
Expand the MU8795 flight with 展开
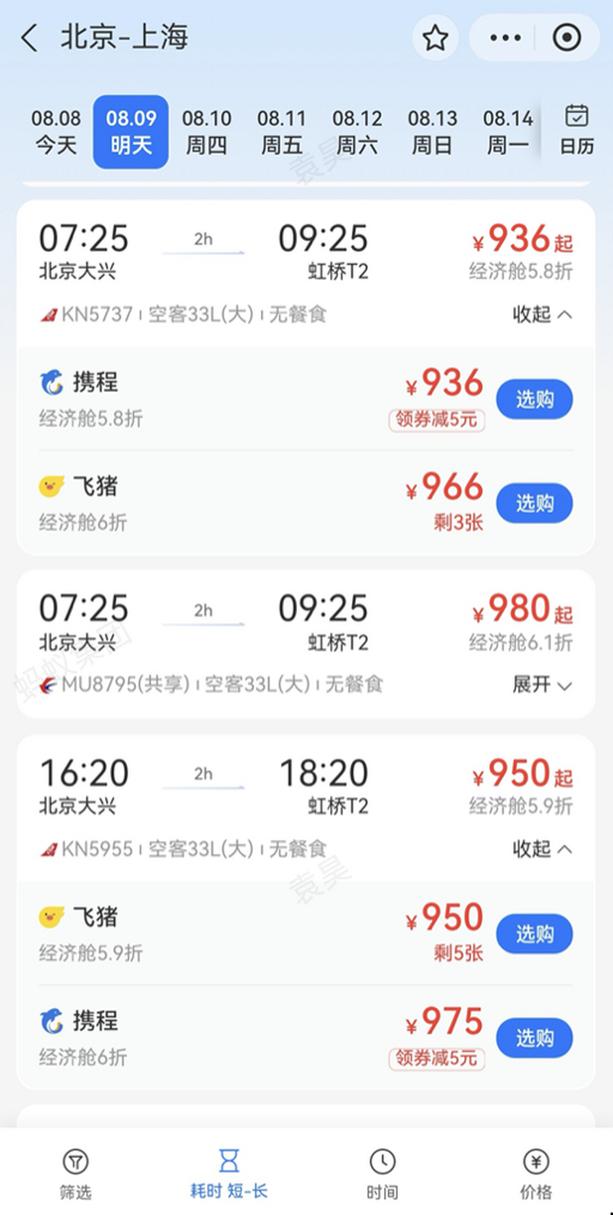(x=543, y=685)
